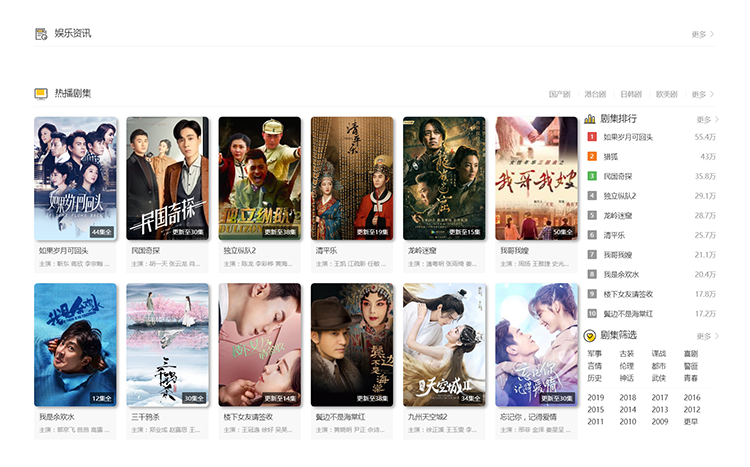Switch to the 欧美剧 category
Image resolution: width=750 pixels, height=467 pixels.
(x=666, y=94)
